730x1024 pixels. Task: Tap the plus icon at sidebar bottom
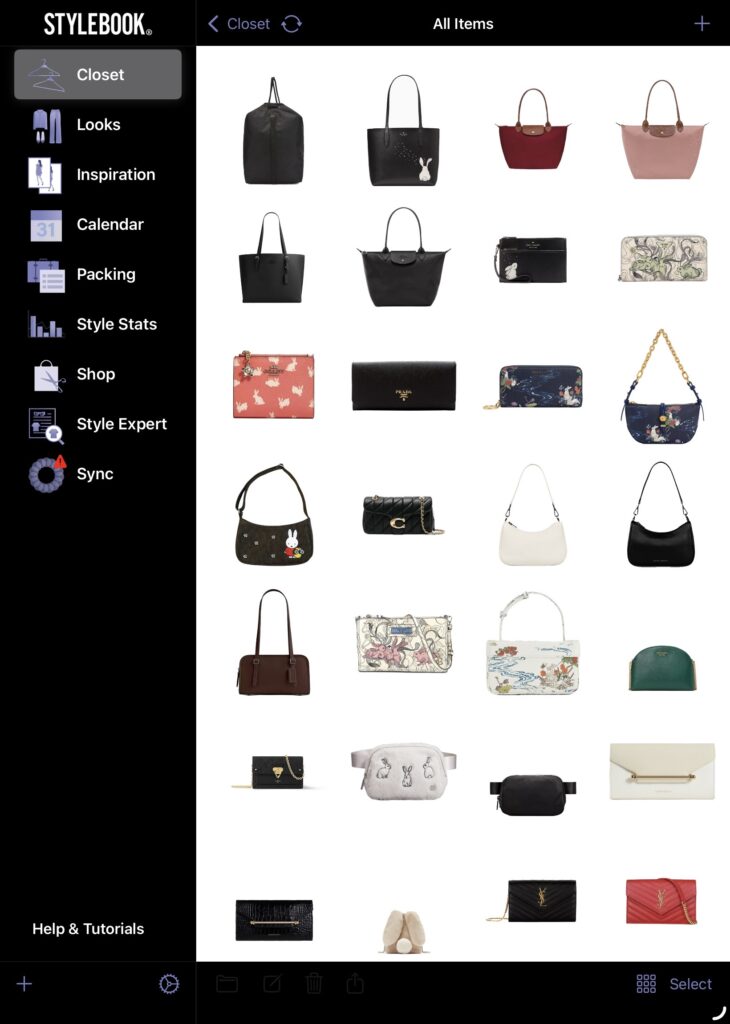25,985
